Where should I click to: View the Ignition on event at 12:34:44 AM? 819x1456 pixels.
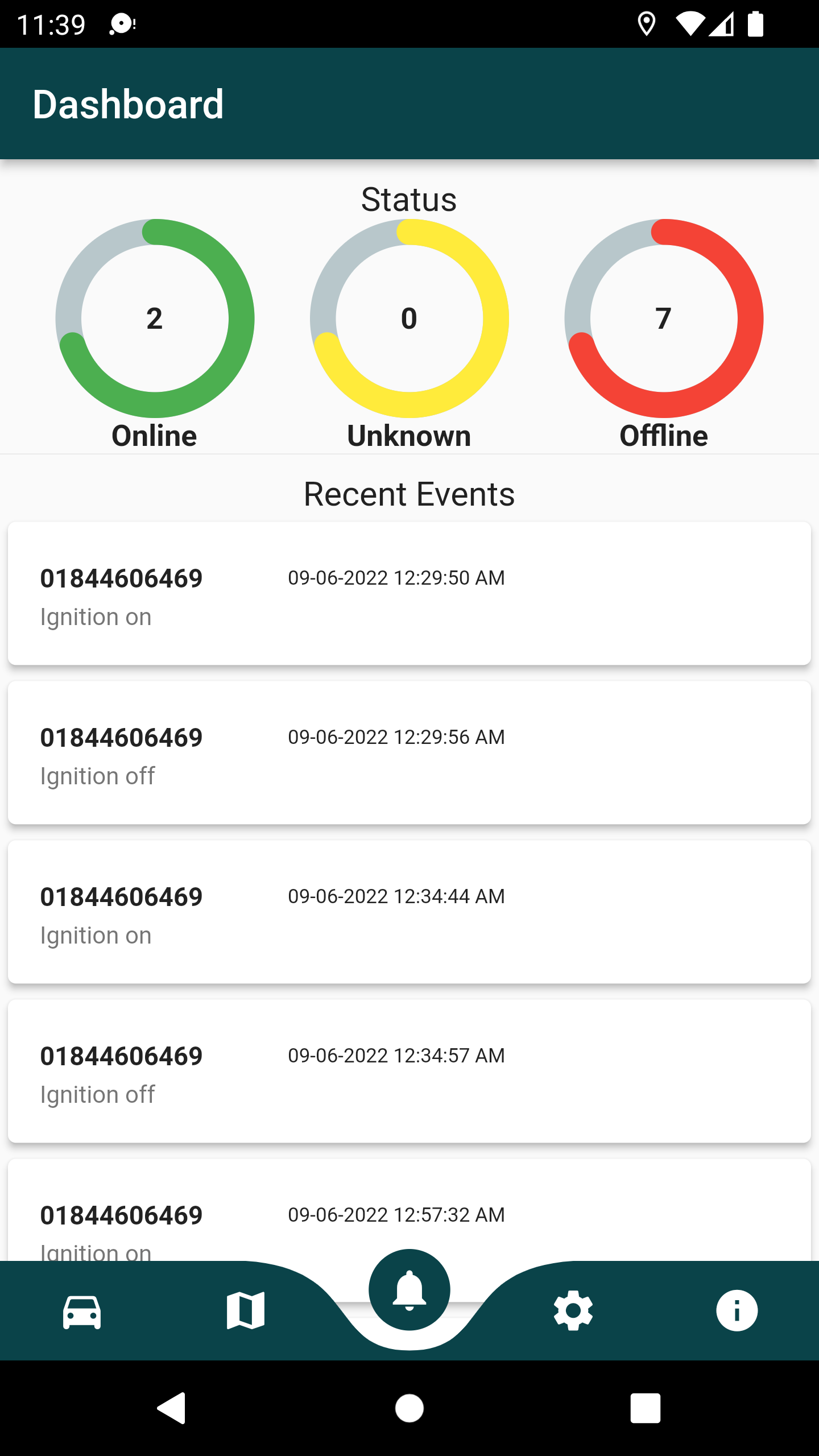point(409,912)
